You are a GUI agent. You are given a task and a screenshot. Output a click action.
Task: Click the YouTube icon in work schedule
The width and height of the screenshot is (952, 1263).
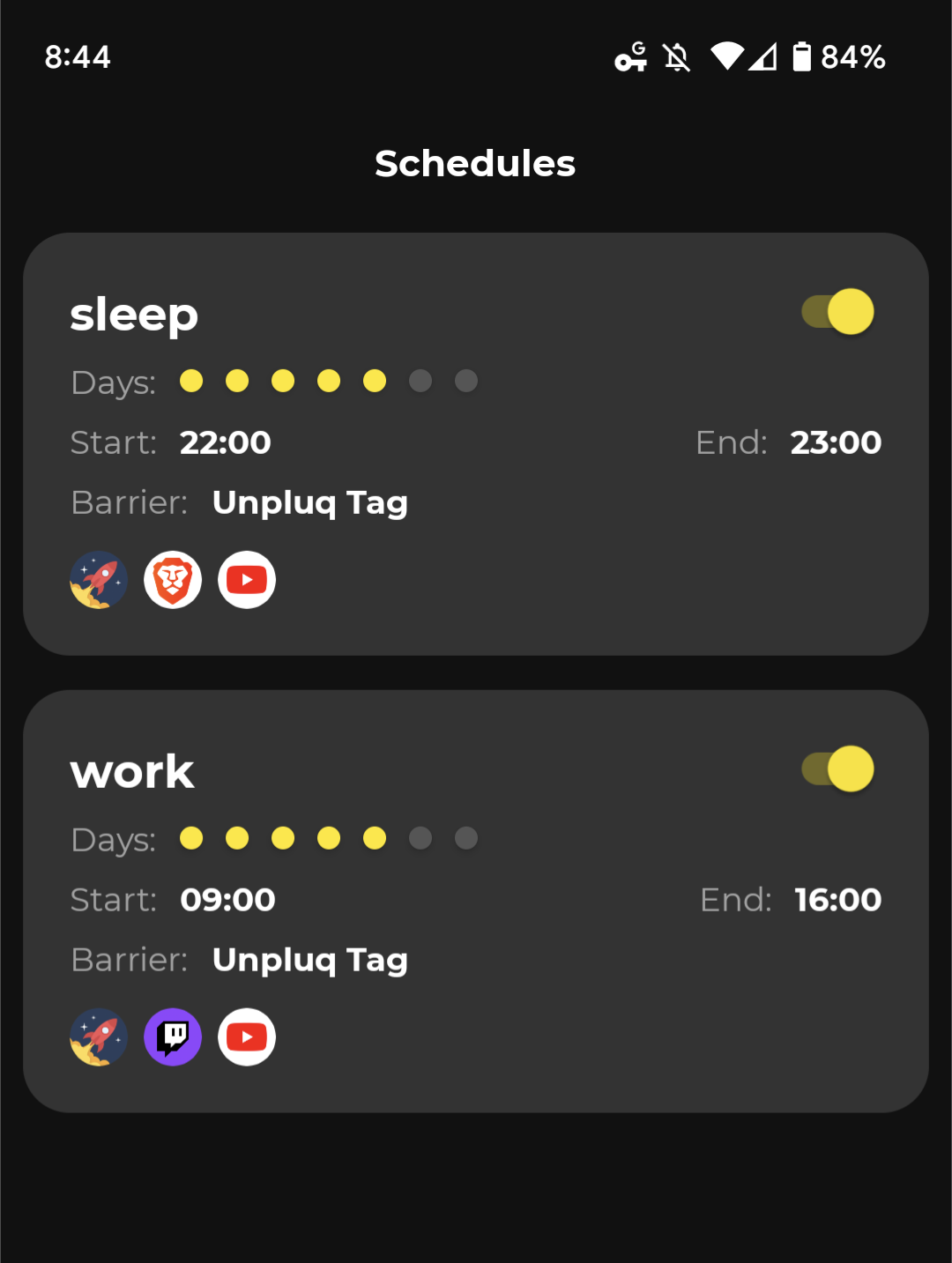[x=247, y=1037]
